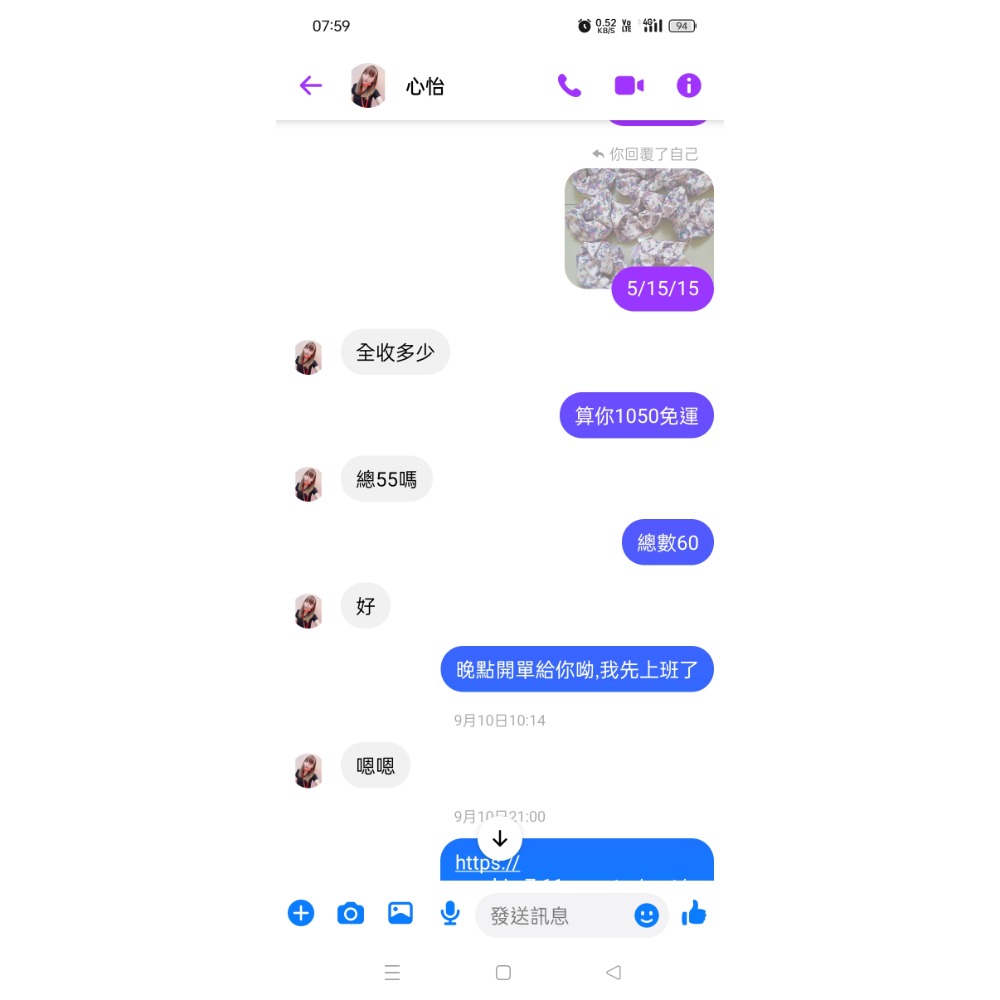Start a video call with 心怡
This screenshot has height=1000, width=1000.
point(629,86)
